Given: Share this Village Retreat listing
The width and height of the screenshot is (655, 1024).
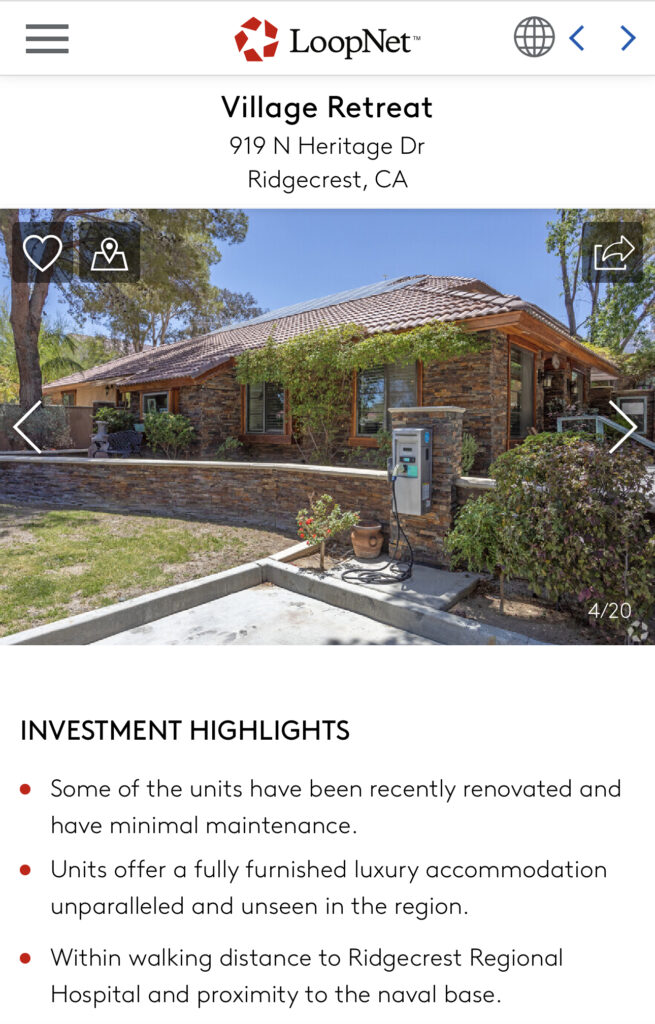Looking at the screenshot, I should [x=613, y=253].
